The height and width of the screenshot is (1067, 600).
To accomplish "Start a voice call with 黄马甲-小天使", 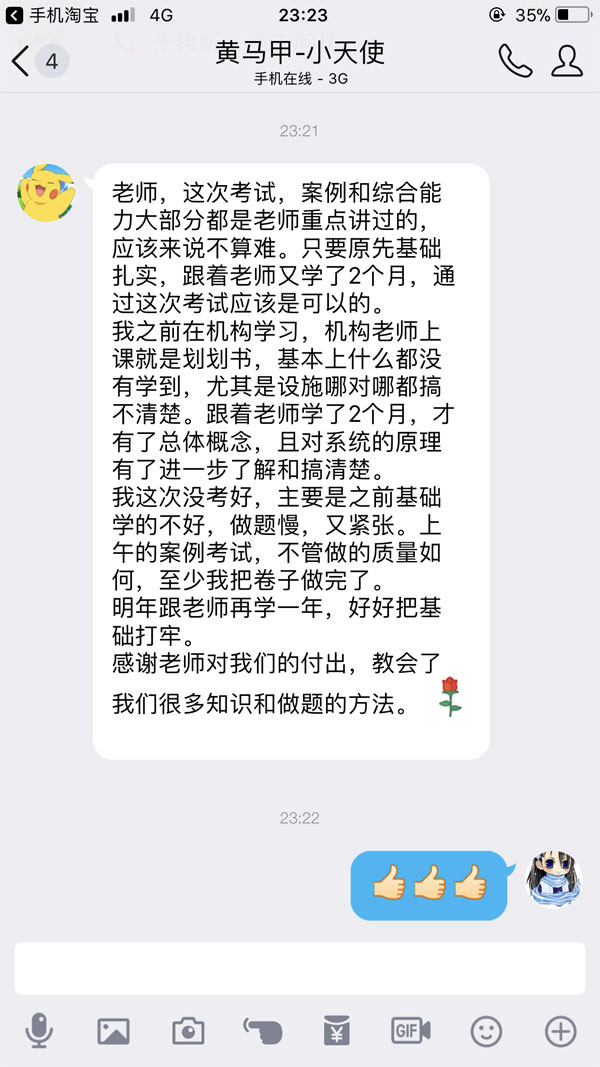I will [515, 61].
